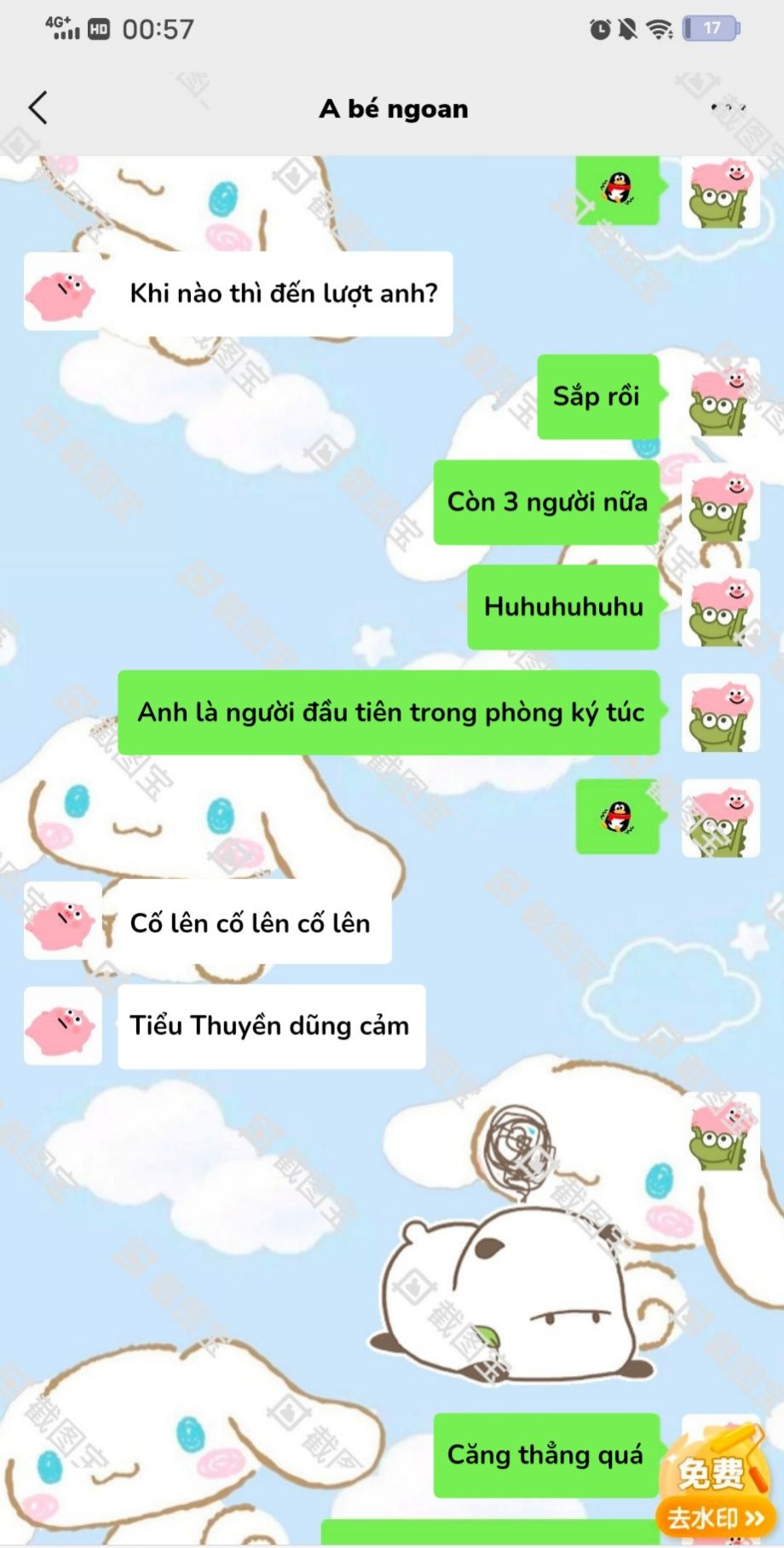Open the frog avatar next to Sắp rồi

tap(720, 397)
